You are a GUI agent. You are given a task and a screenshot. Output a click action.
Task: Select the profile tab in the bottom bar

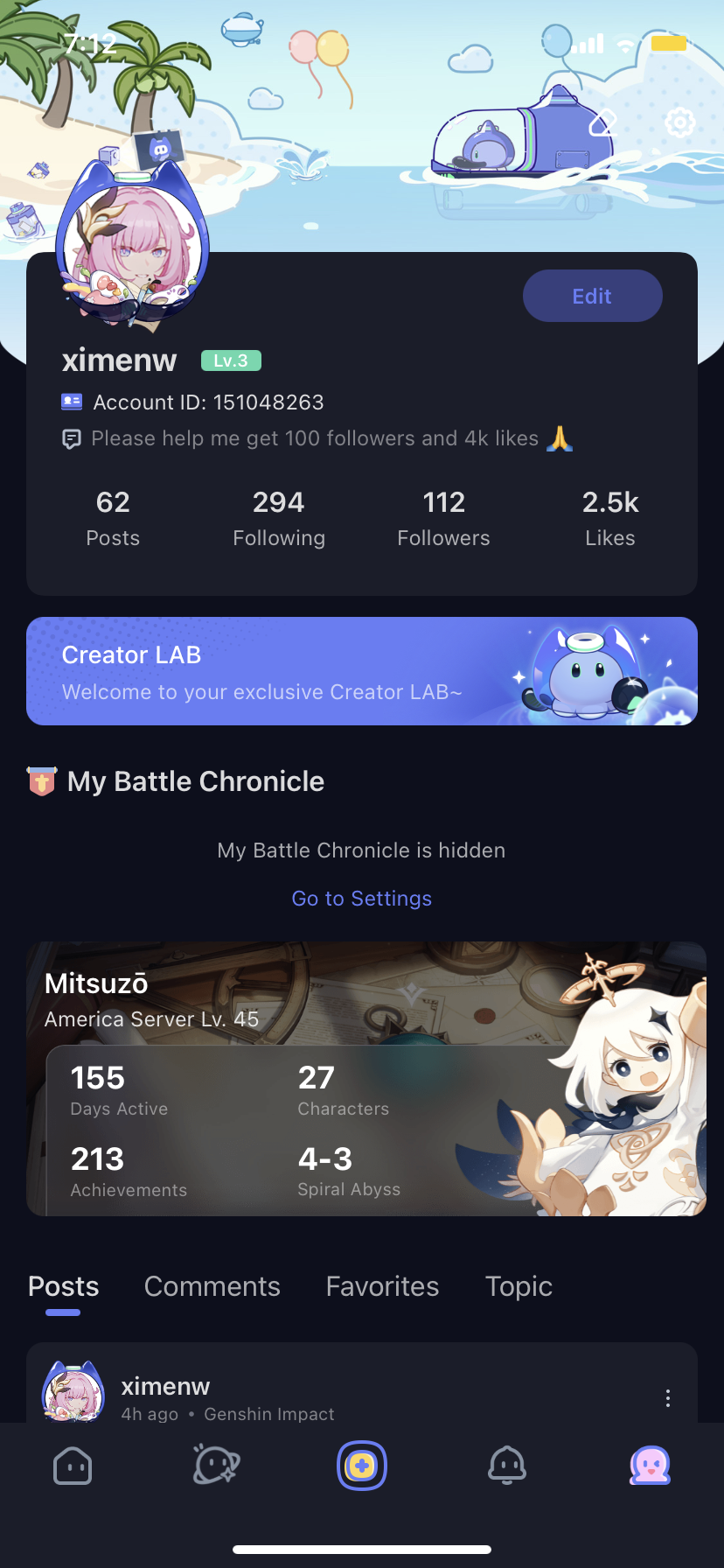651,1466
